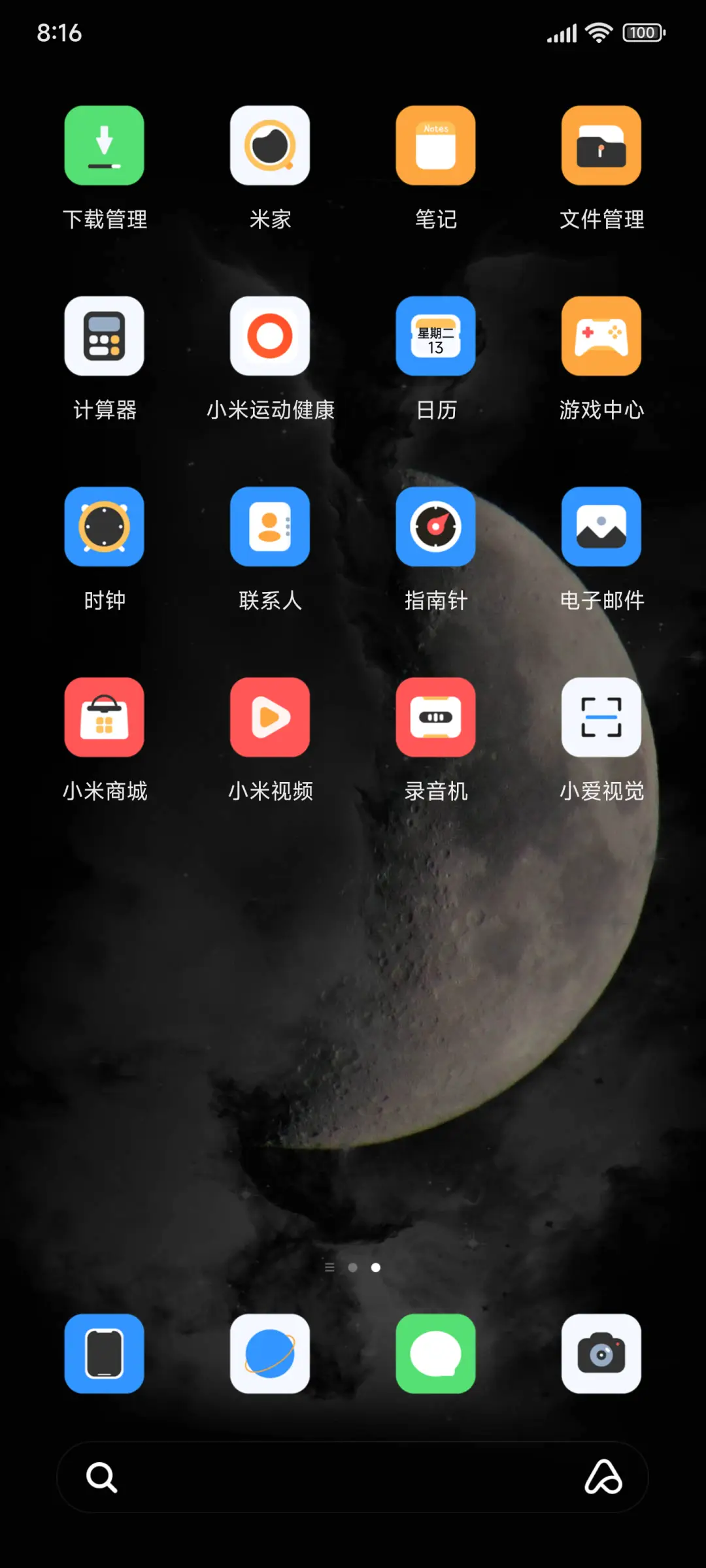Open the 时钟 Clock app

pyautogui.click(x=105, y=527)
